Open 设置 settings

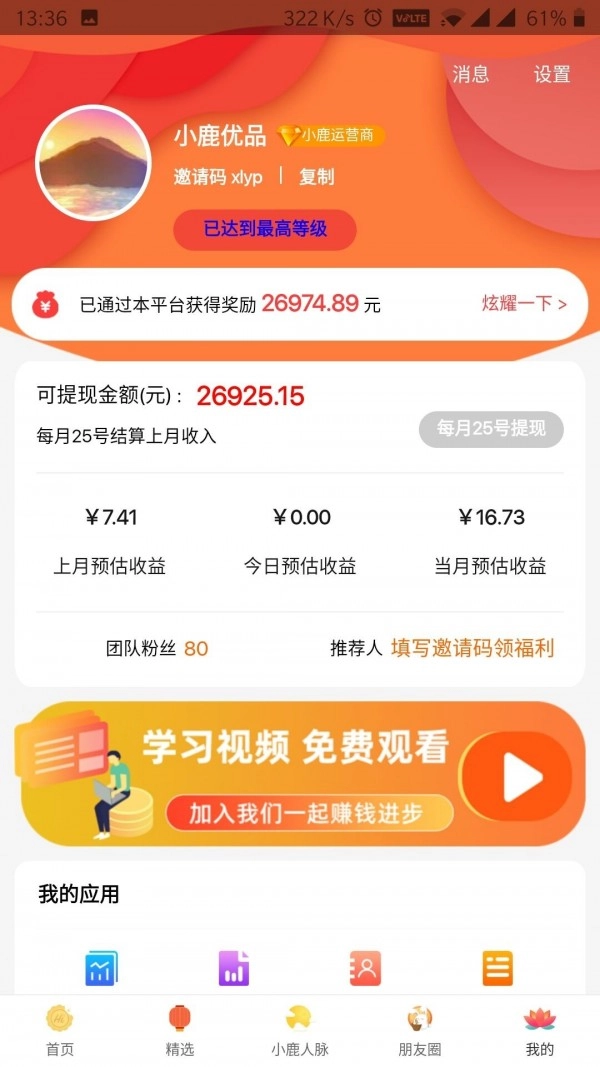552,74
